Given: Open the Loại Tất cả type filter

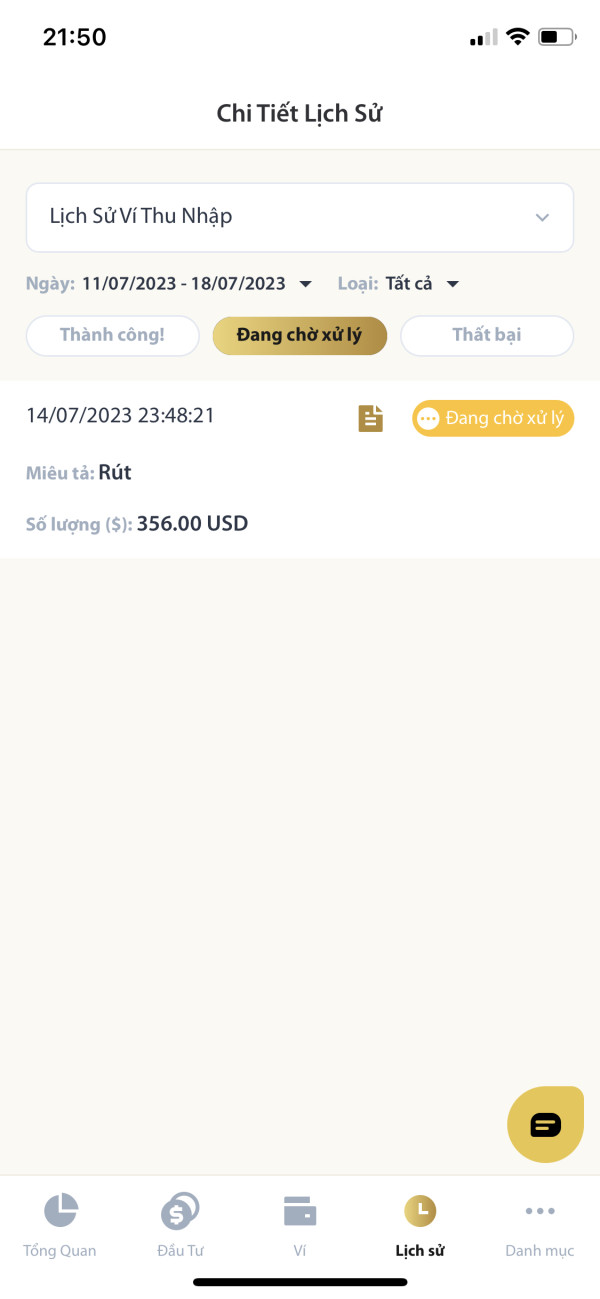Looking at the screenshot, I should click(398, 284).
